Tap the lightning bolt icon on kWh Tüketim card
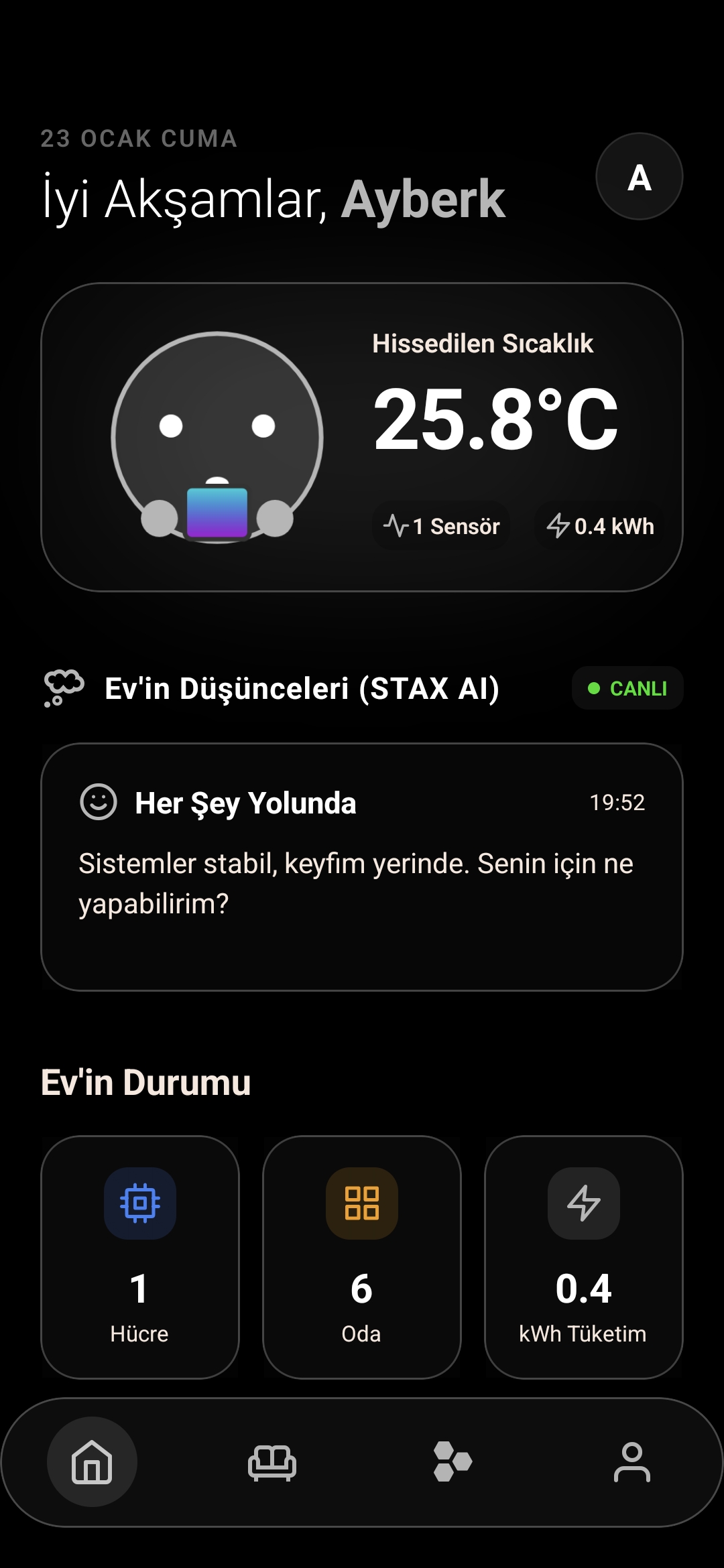Image resolution: width=724 pixels, height=1568 pixels. coord(583,1201)
